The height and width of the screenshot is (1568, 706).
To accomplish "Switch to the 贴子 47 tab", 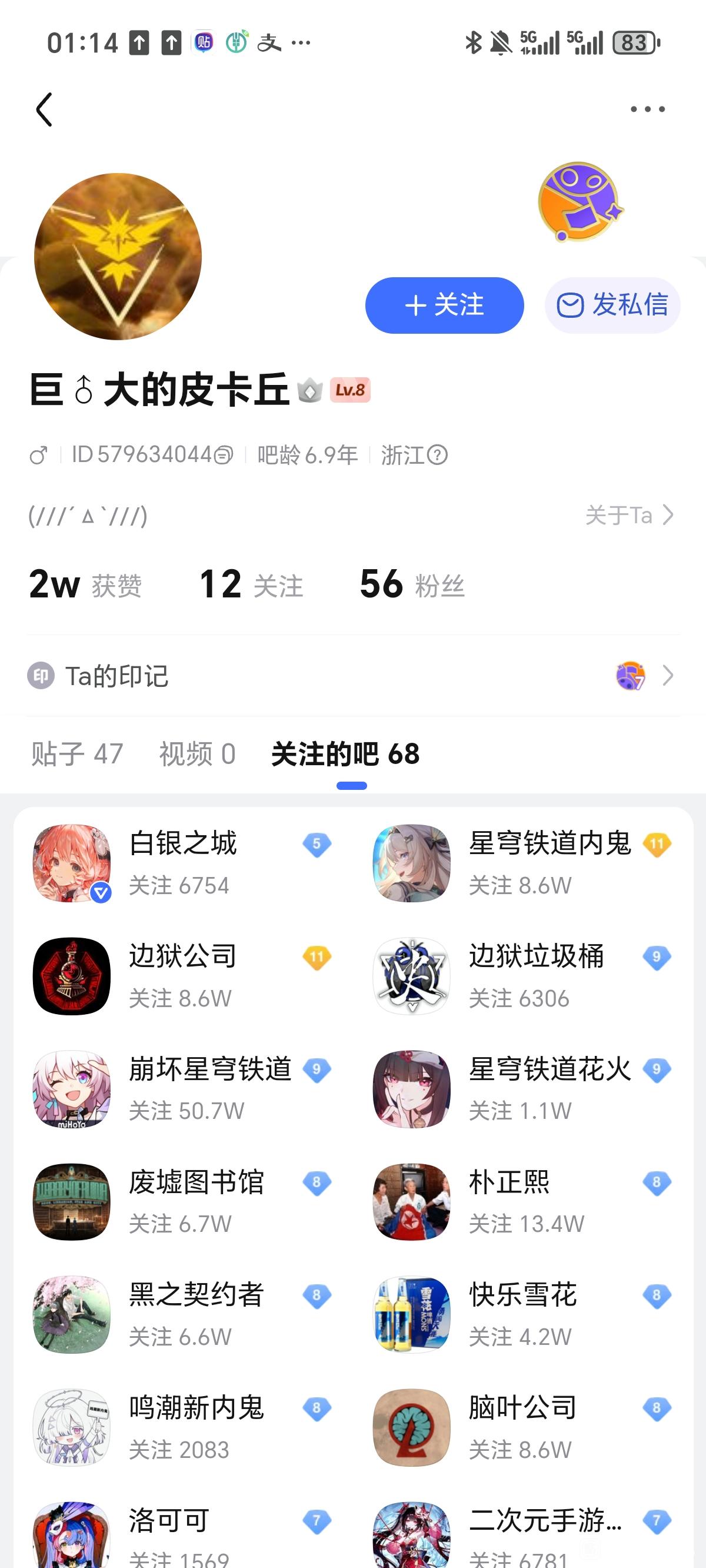I will [77, 753].
